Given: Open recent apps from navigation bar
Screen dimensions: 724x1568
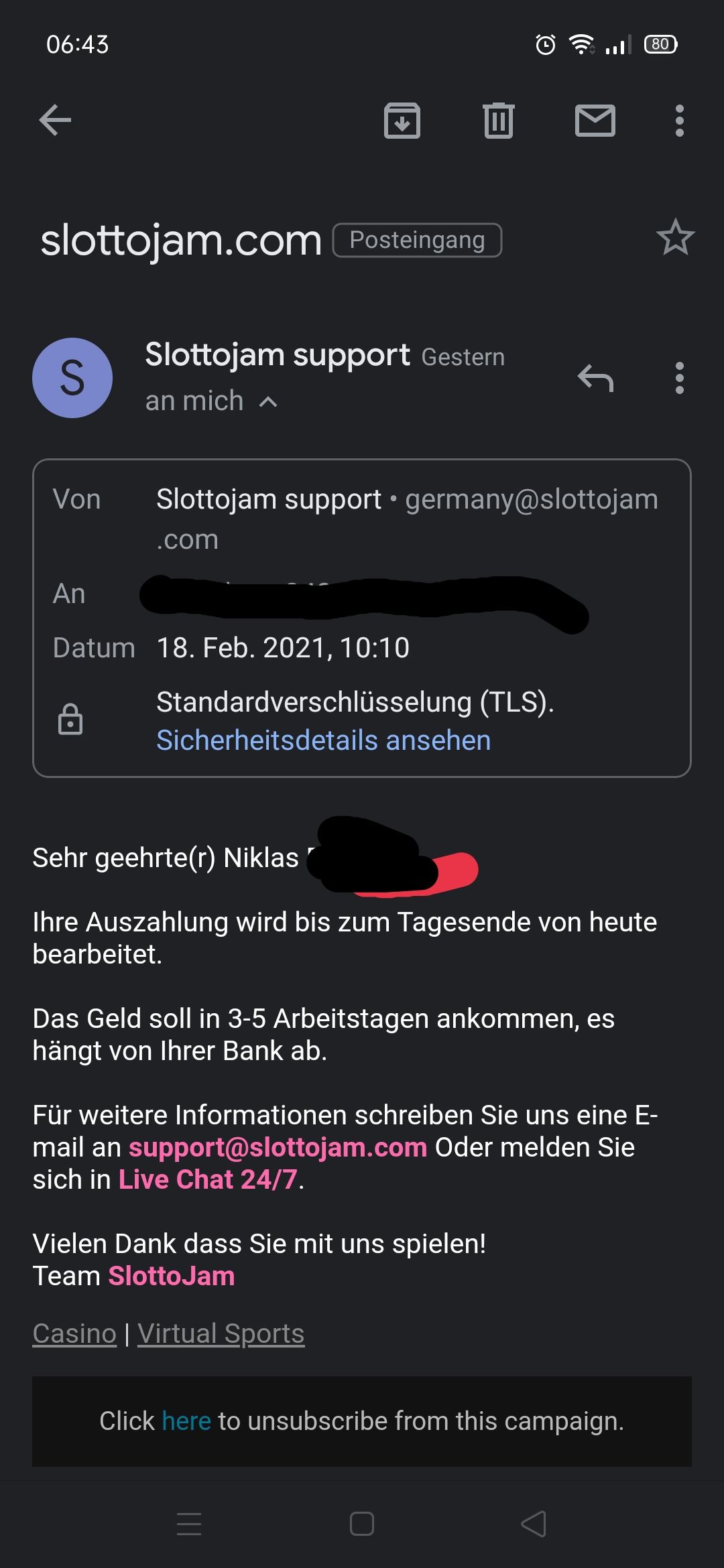Looking at the screenshot, I should (188, 1524).
